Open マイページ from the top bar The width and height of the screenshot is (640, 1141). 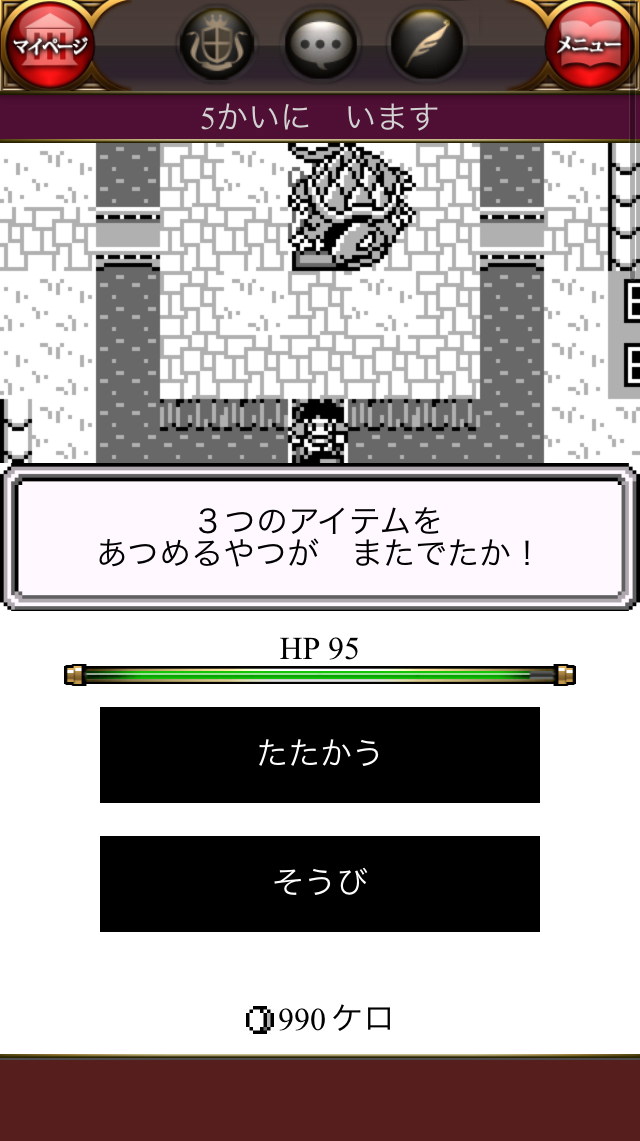49,45
